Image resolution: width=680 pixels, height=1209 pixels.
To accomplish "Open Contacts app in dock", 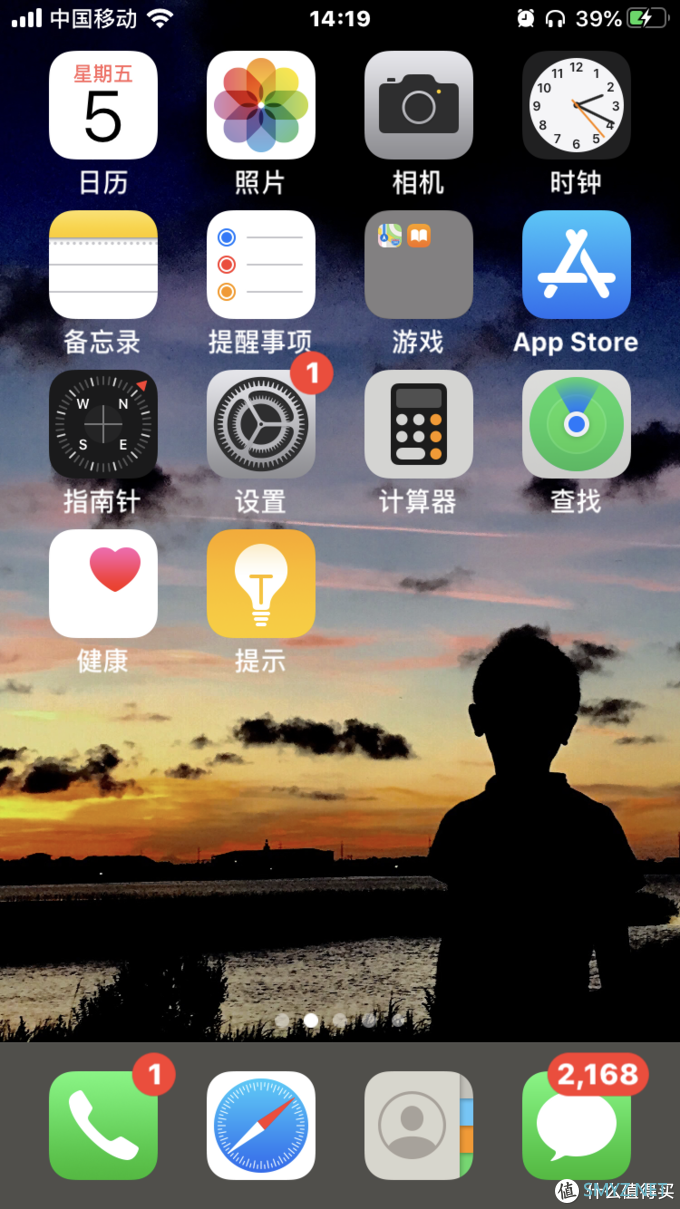I will (418, 1125).
